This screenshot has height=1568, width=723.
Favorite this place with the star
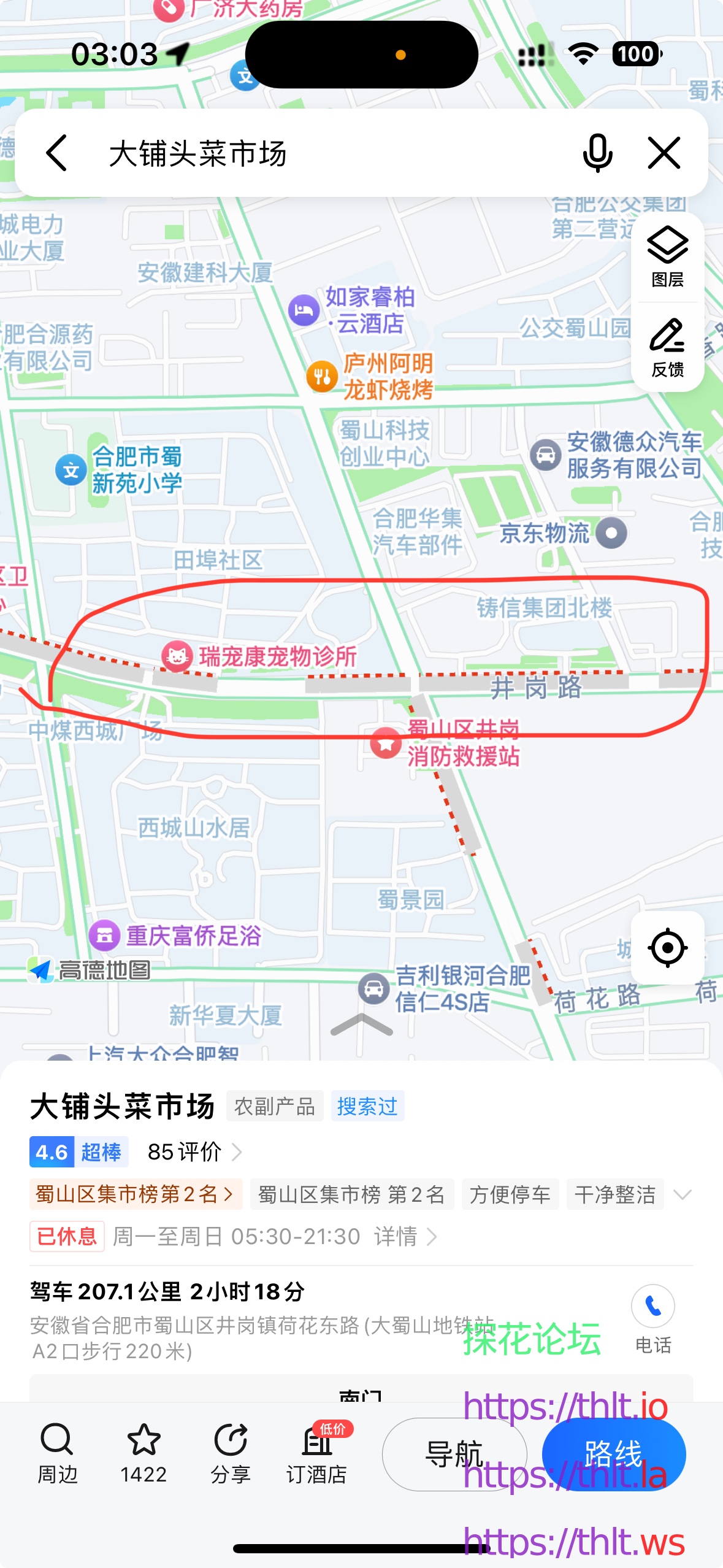click(x=143, y=1453)
